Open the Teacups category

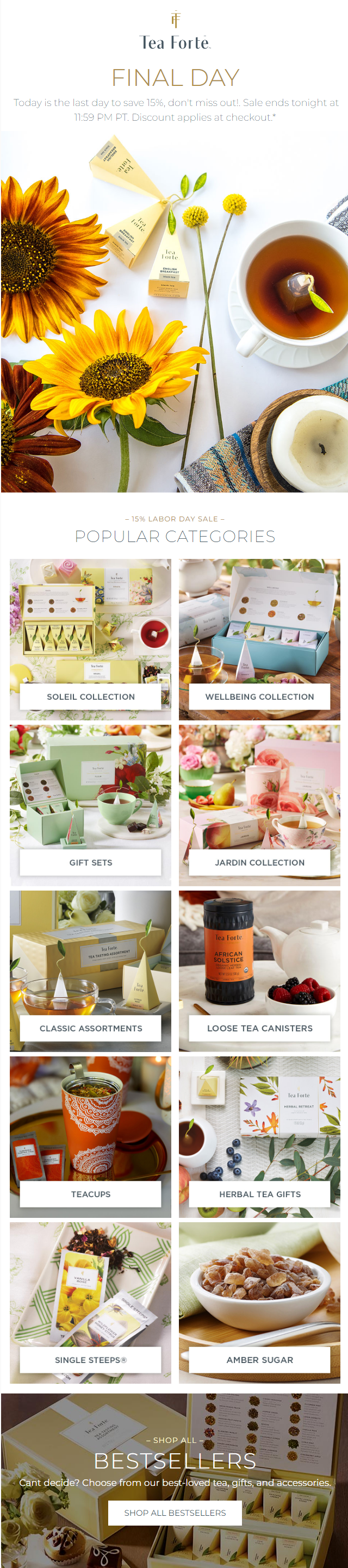point(91,1193)
